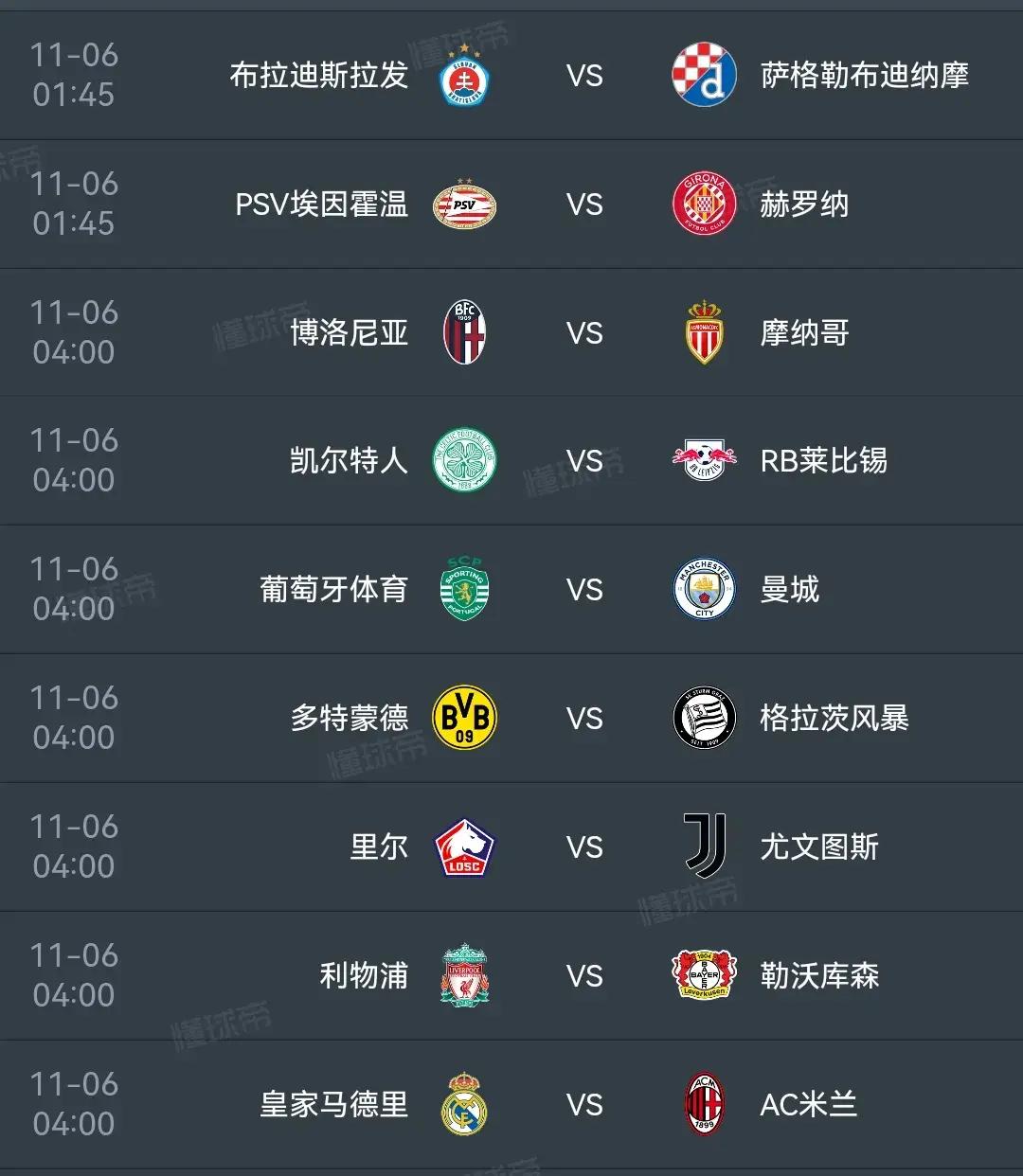The height and width of the screenshot is (1176, 1023).
Task: Click the Borussia Dortmund BVB 09 logo
Action: pyautogui.click(x=465, y=719)
